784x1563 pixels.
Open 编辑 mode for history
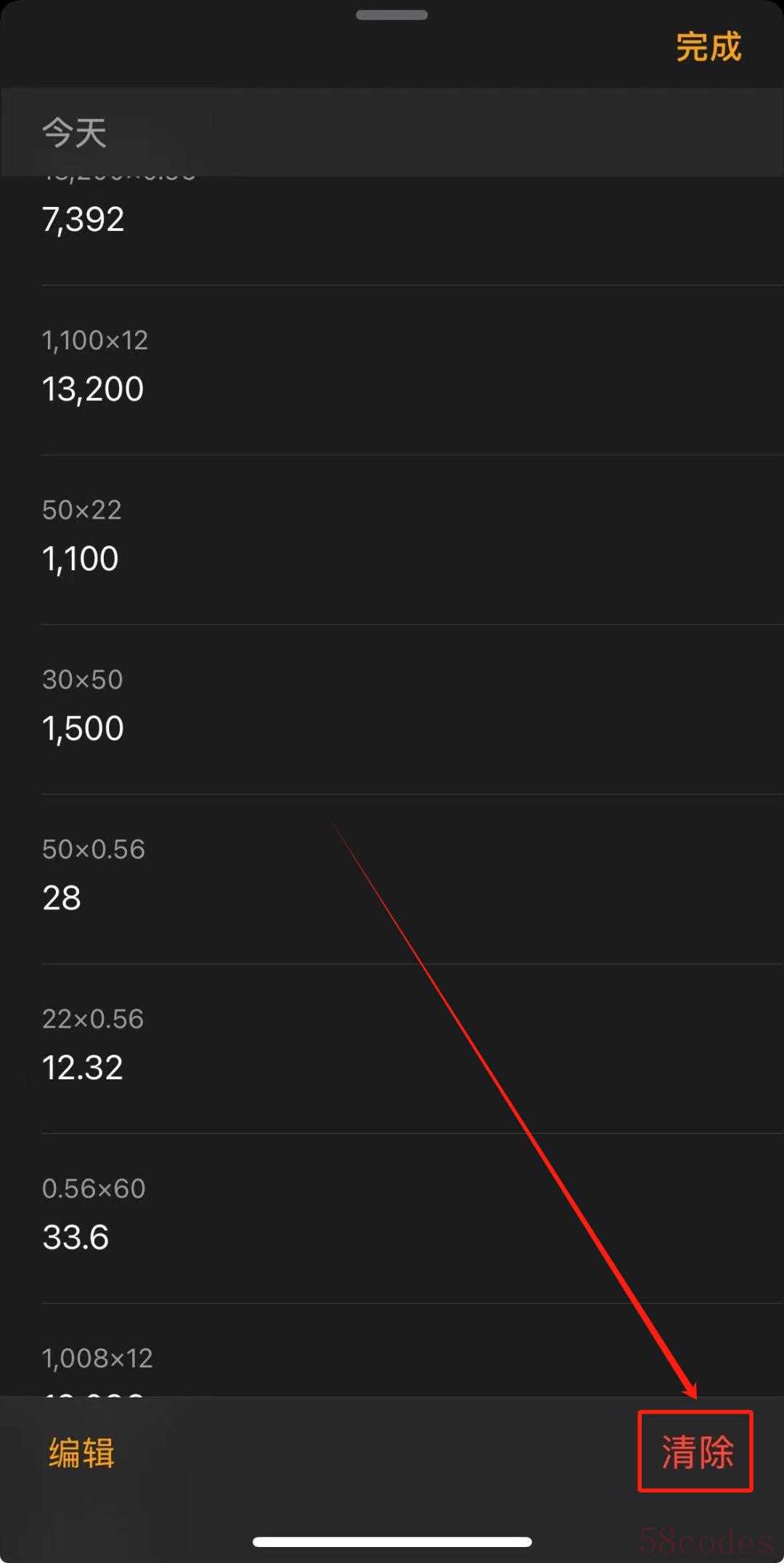pos(81,1453)
